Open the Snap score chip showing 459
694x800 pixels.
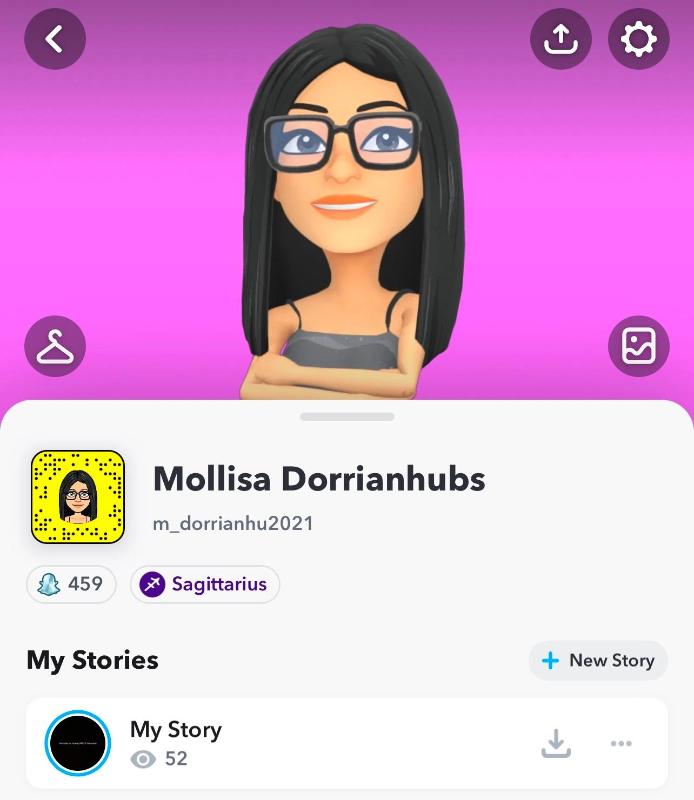(x=71, y=584)
